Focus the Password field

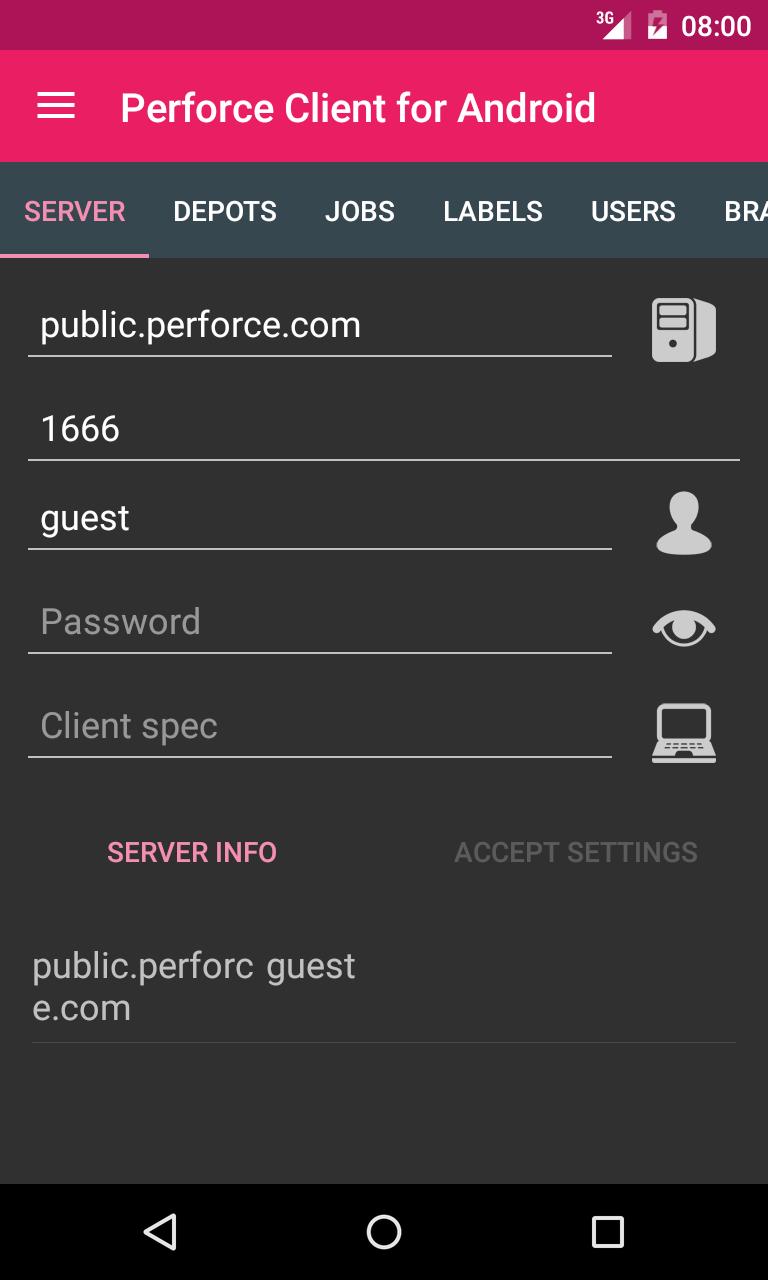pos(320,623)
